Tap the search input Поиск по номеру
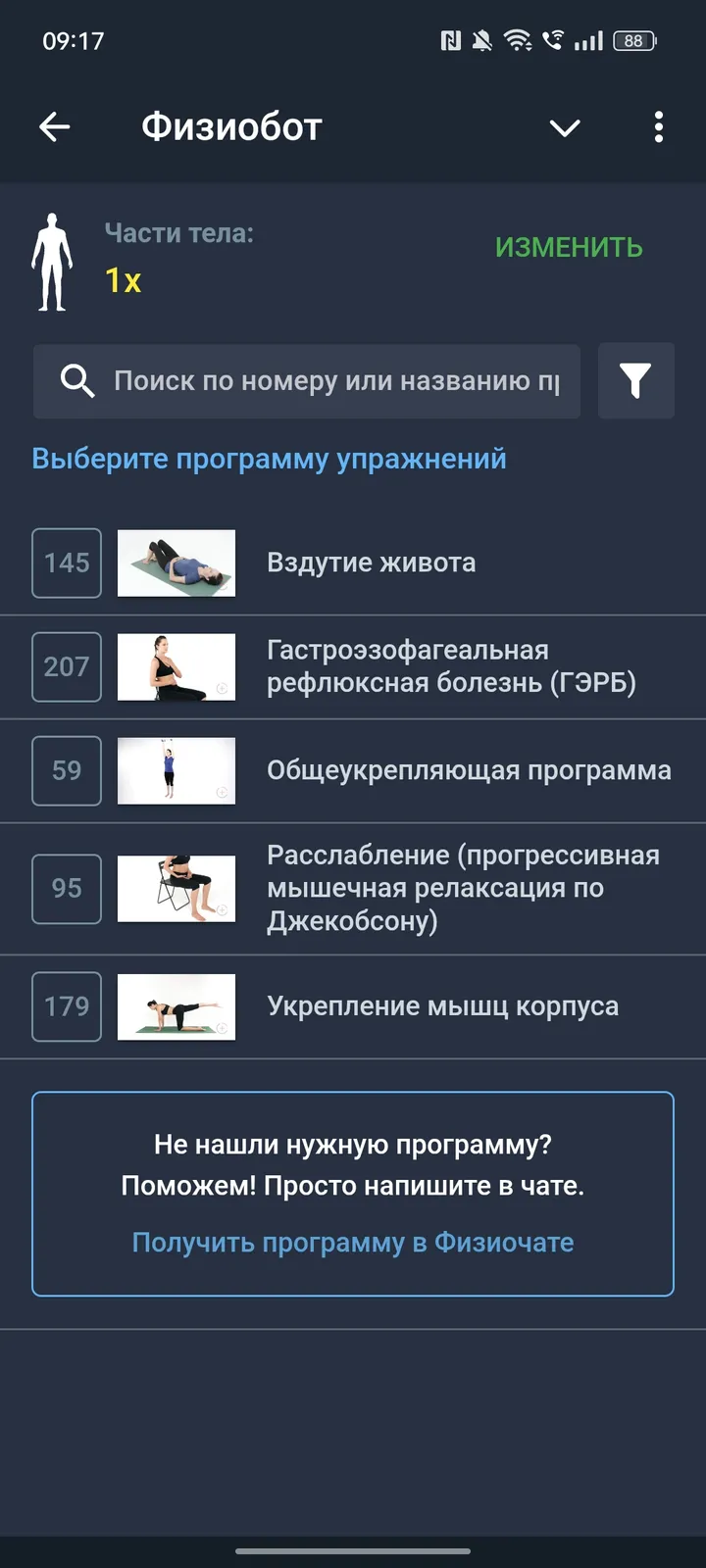The width and height of the screenshot is (706, 1568). coord(333,381)
